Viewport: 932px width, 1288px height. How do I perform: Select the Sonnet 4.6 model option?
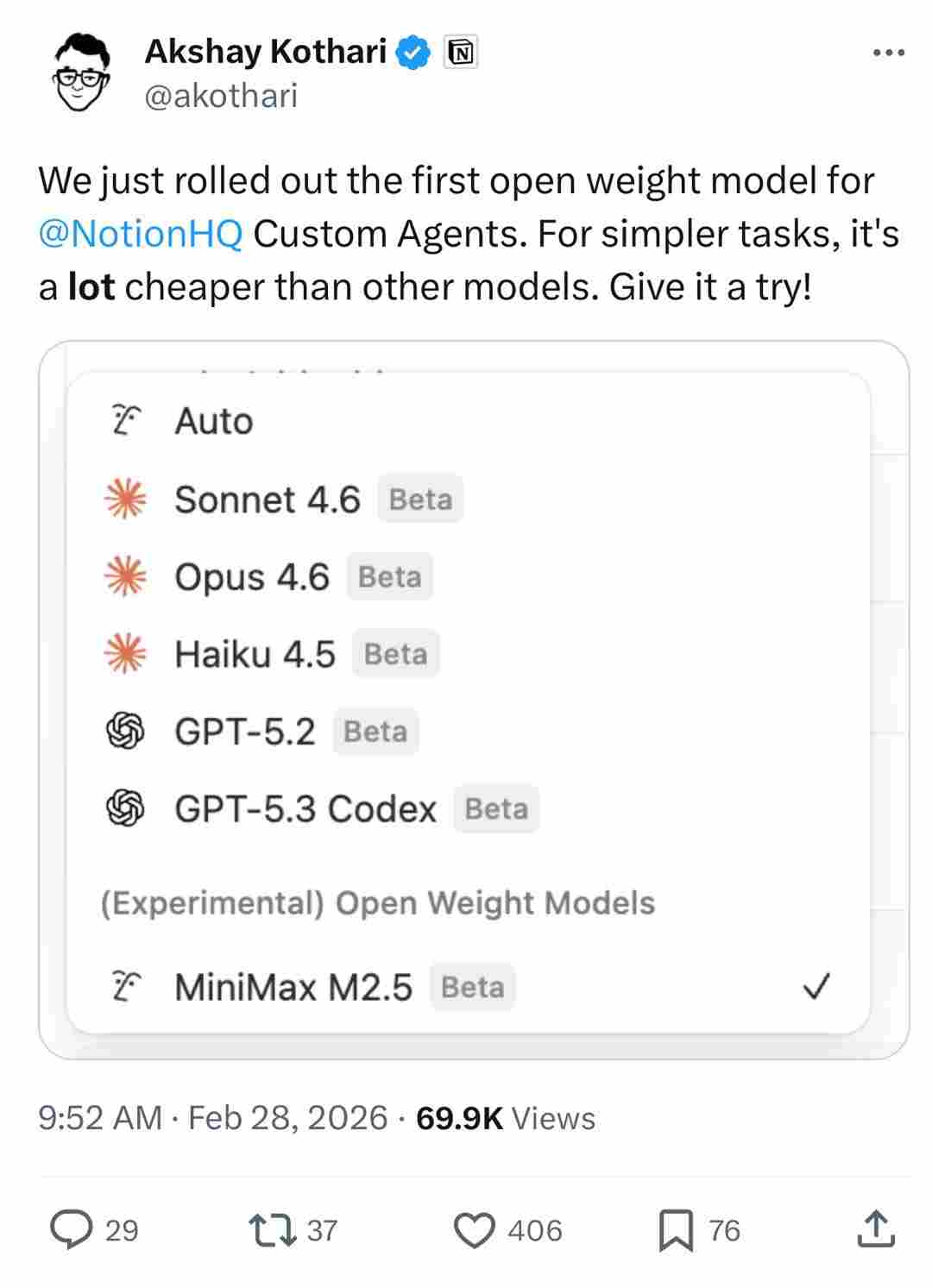[268, 499]
